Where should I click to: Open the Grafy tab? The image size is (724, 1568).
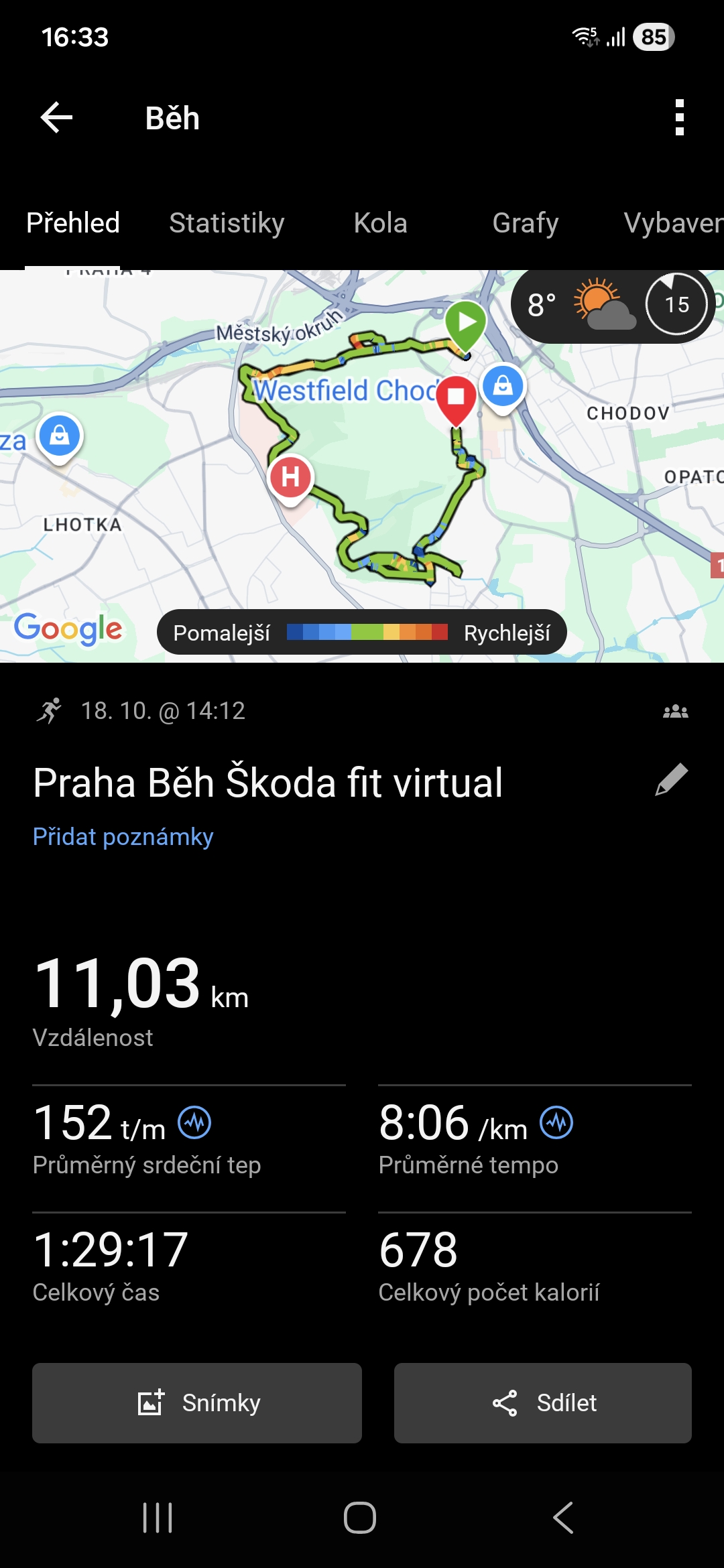coord(525,223)
